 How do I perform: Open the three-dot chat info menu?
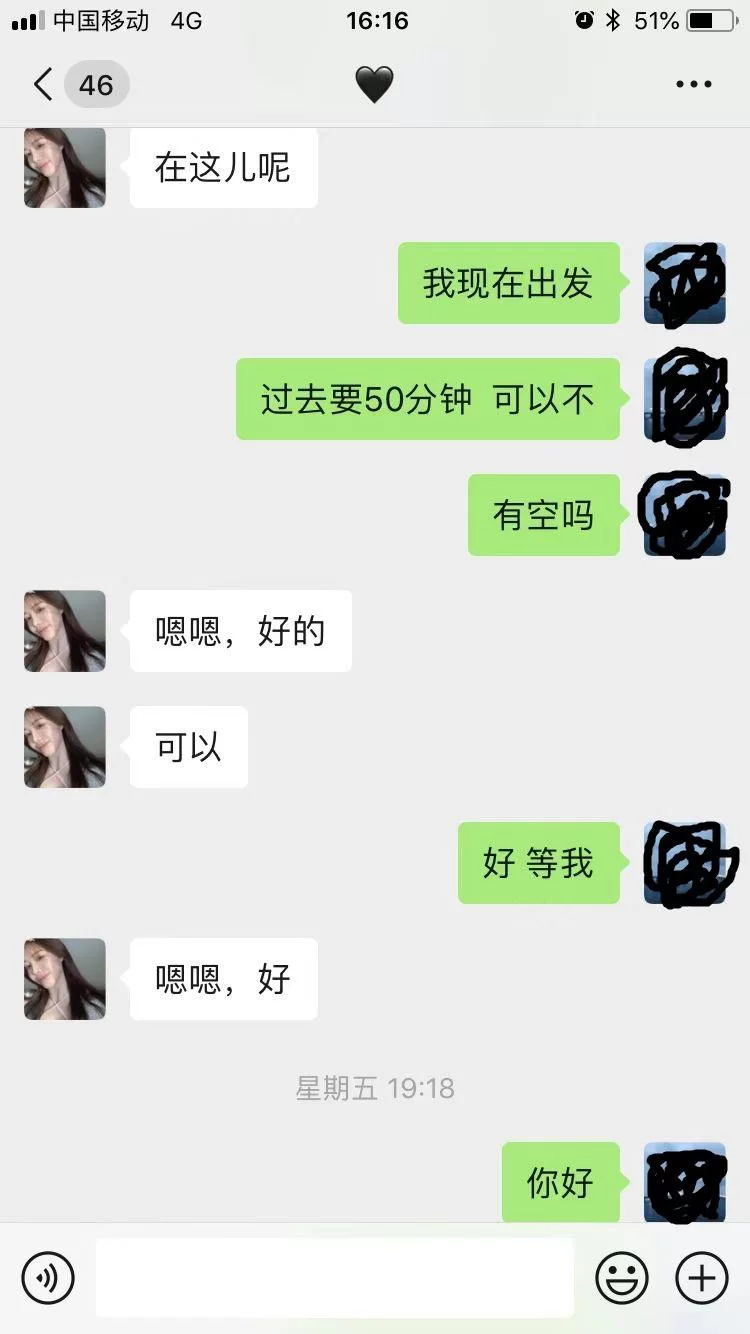pos(693,85)
